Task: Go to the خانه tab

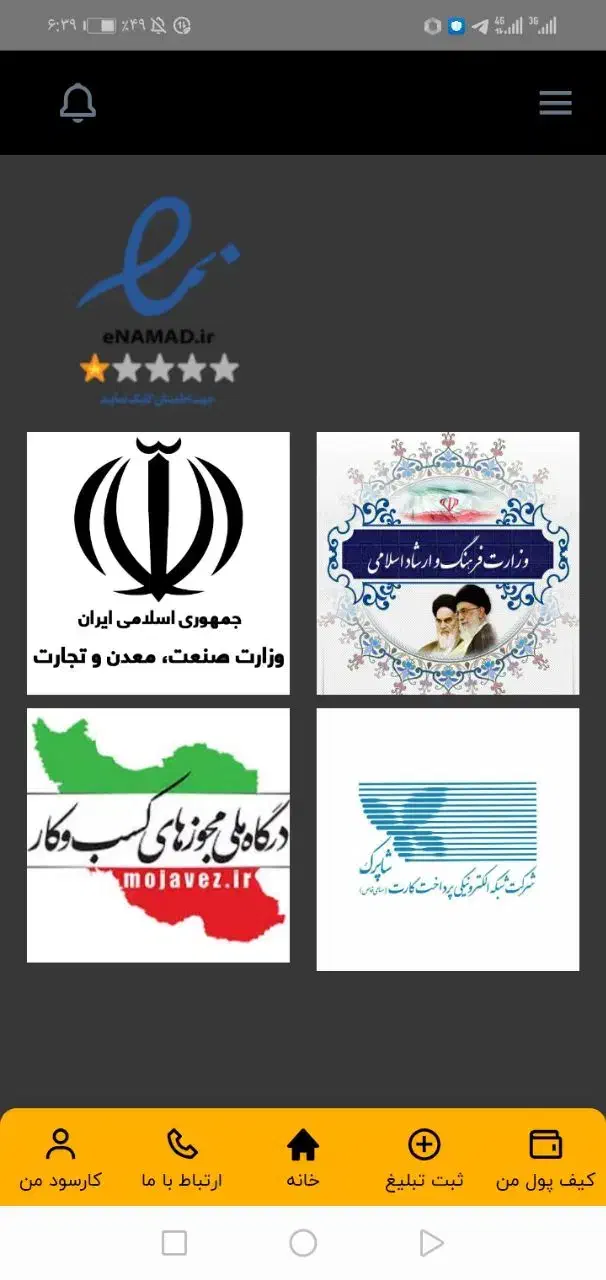Action: coord(303,1158)
